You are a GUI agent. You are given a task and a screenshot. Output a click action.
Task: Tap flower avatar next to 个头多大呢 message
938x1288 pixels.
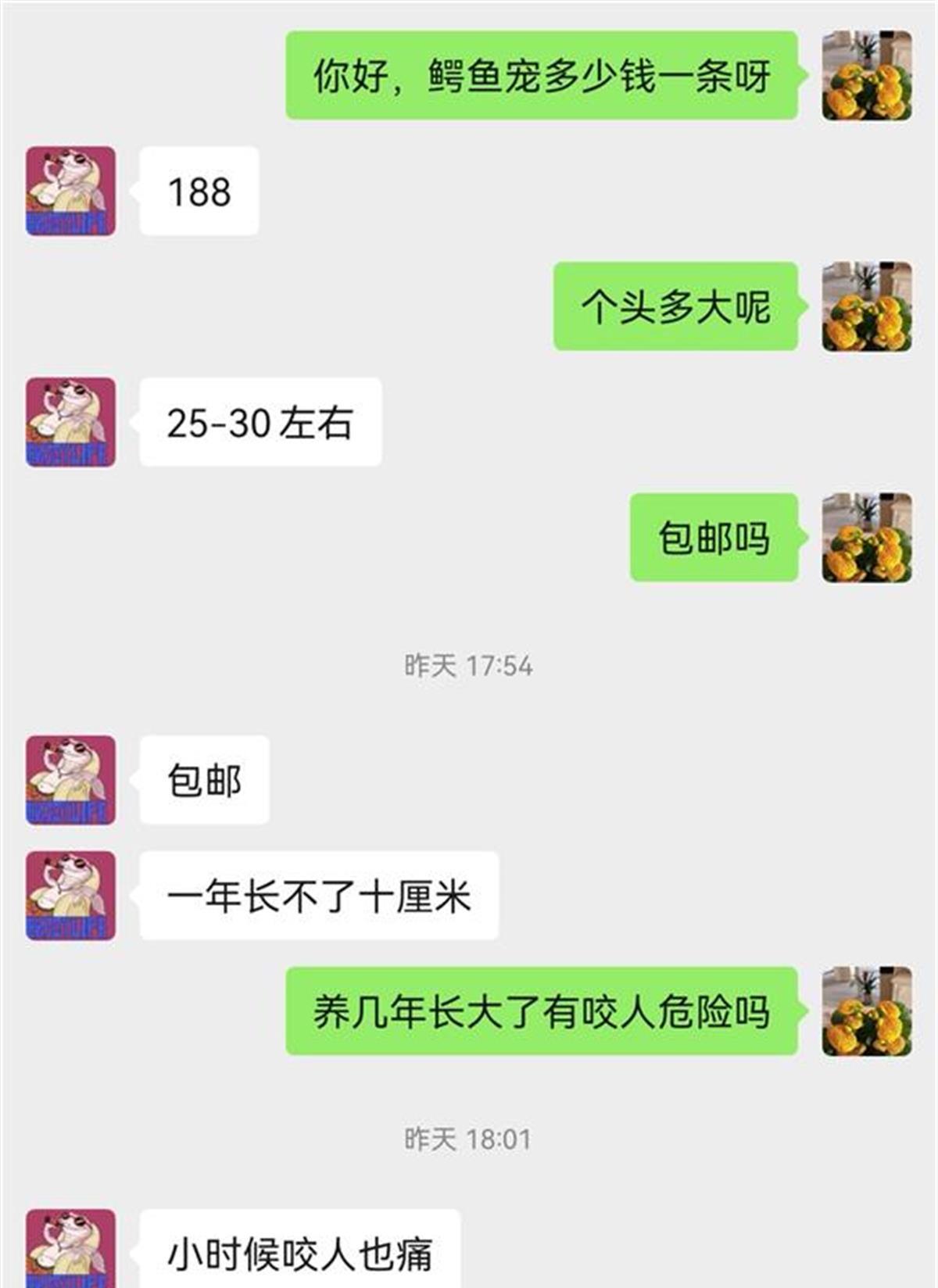866,306
